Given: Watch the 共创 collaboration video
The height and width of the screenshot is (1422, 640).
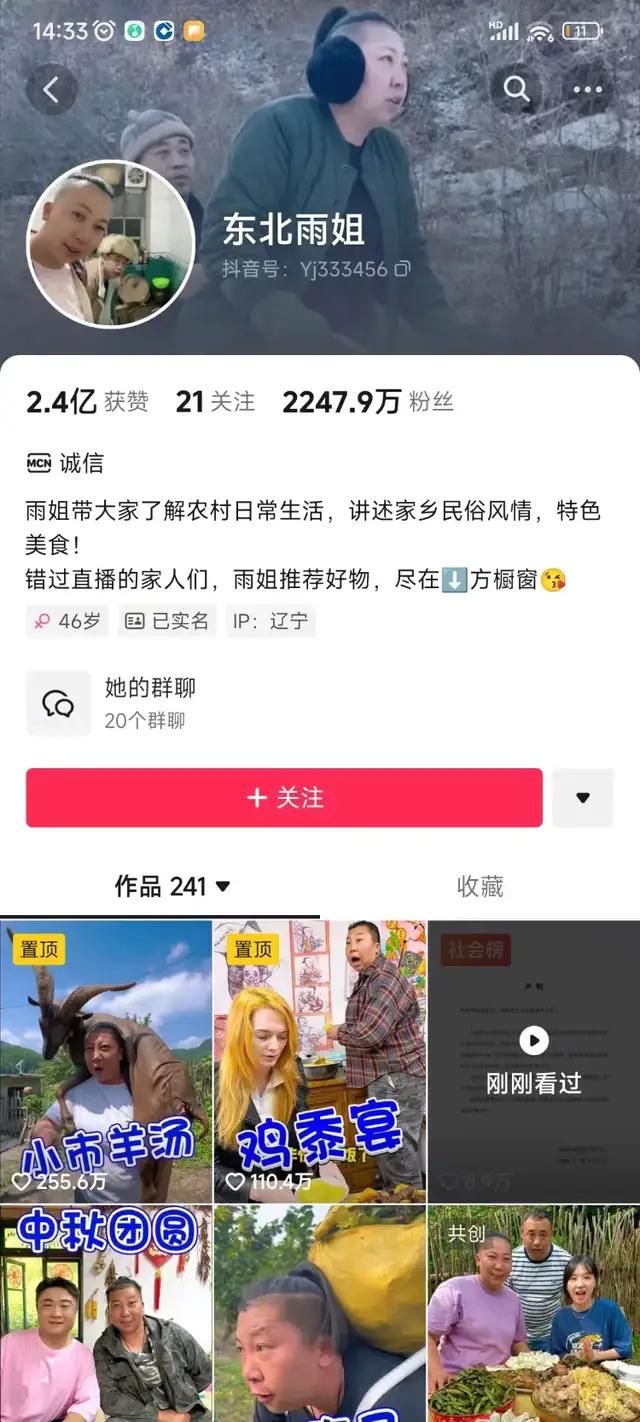Looking at the screenshot, I should tap(533, 1314).
